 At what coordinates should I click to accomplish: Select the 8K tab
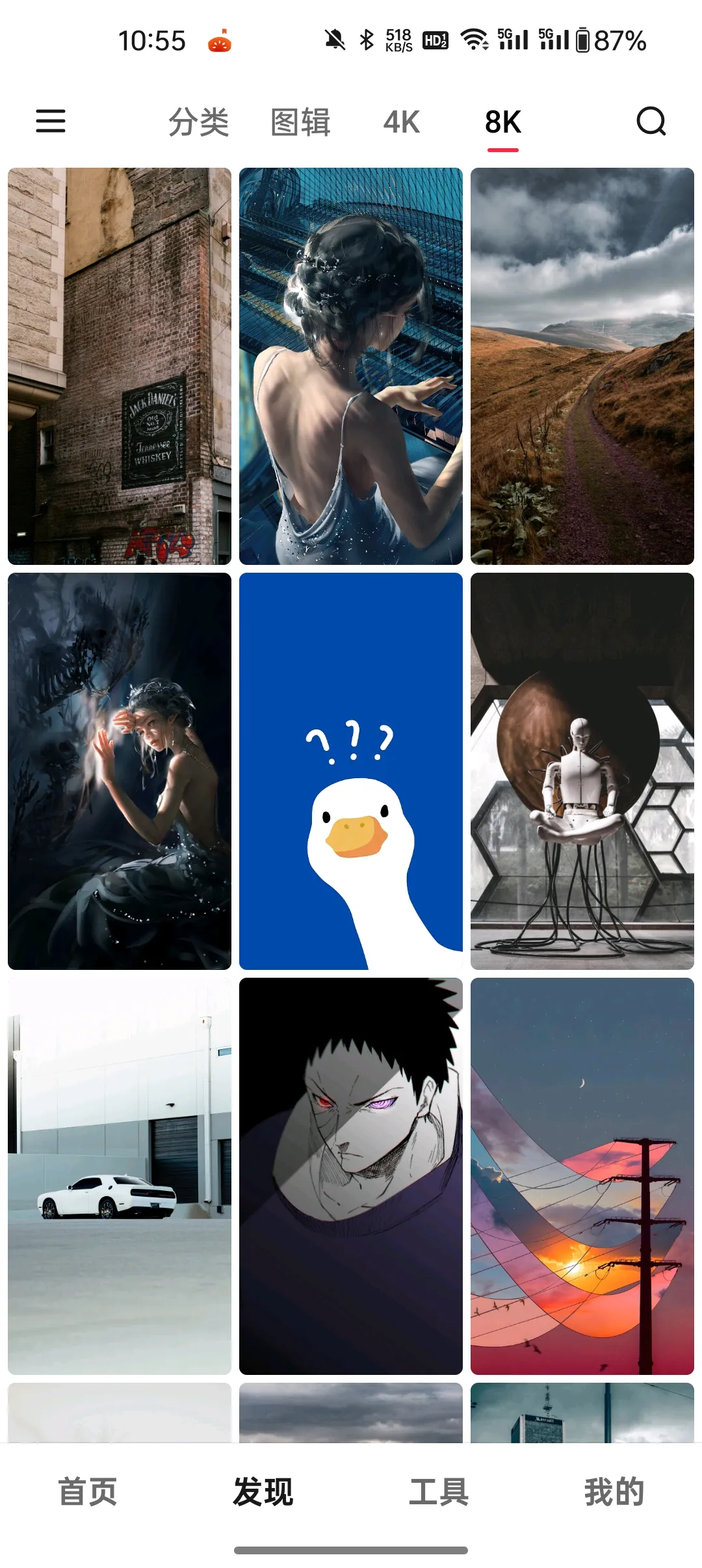503,122
